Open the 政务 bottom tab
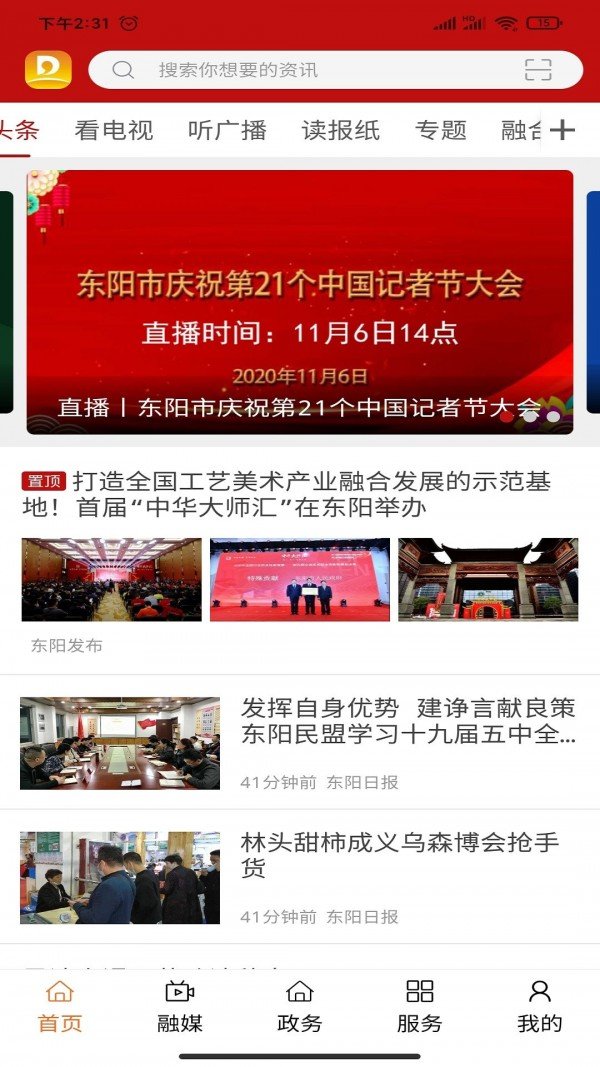 click(300, 1006)
